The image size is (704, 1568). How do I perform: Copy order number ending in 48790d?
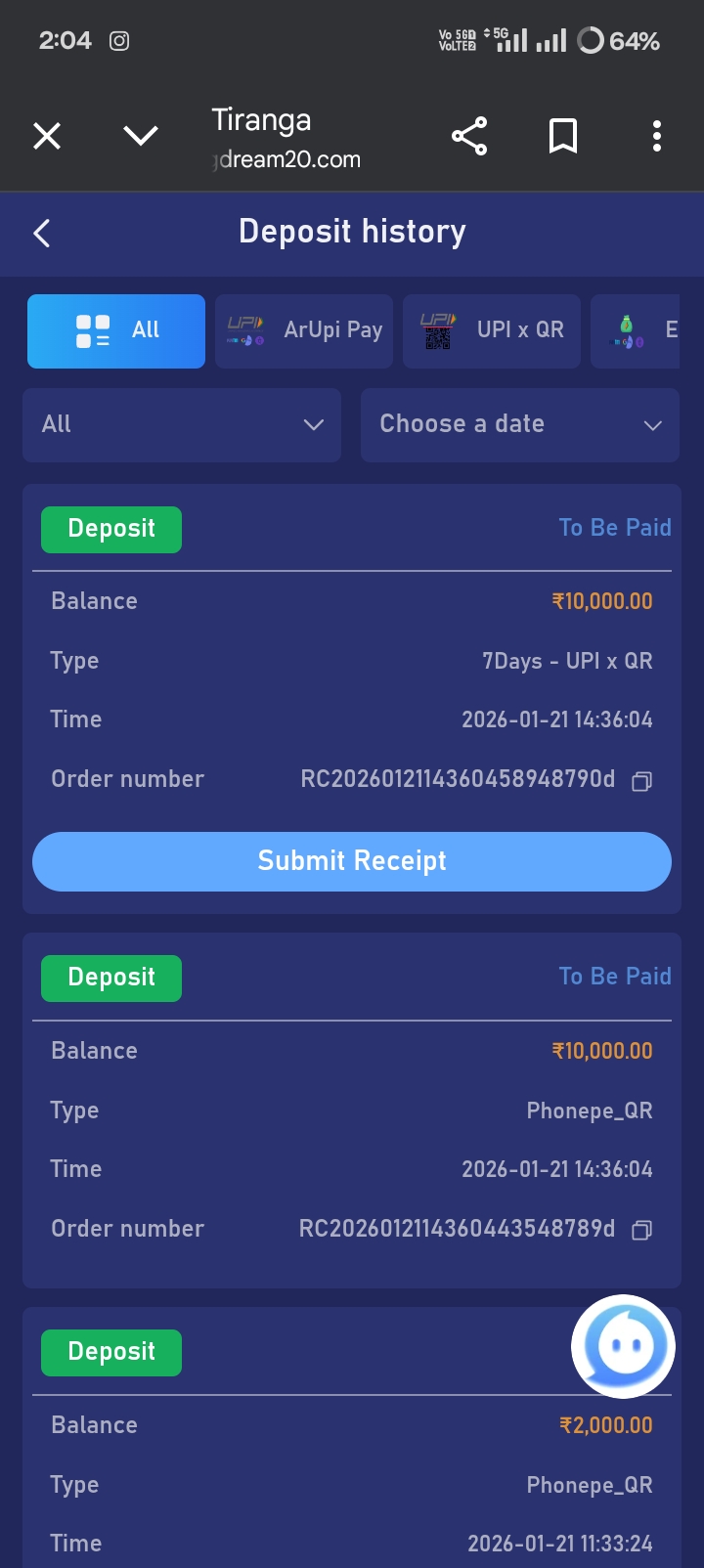641,780
